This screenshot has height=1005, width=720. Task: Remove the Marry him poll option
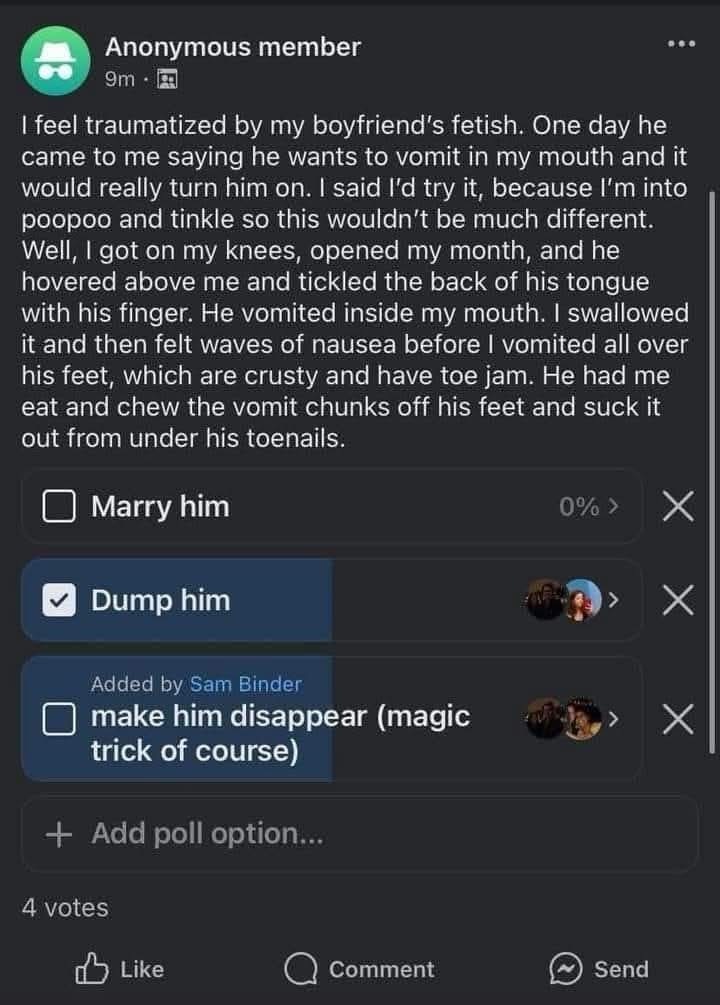(x=677, y=507)
